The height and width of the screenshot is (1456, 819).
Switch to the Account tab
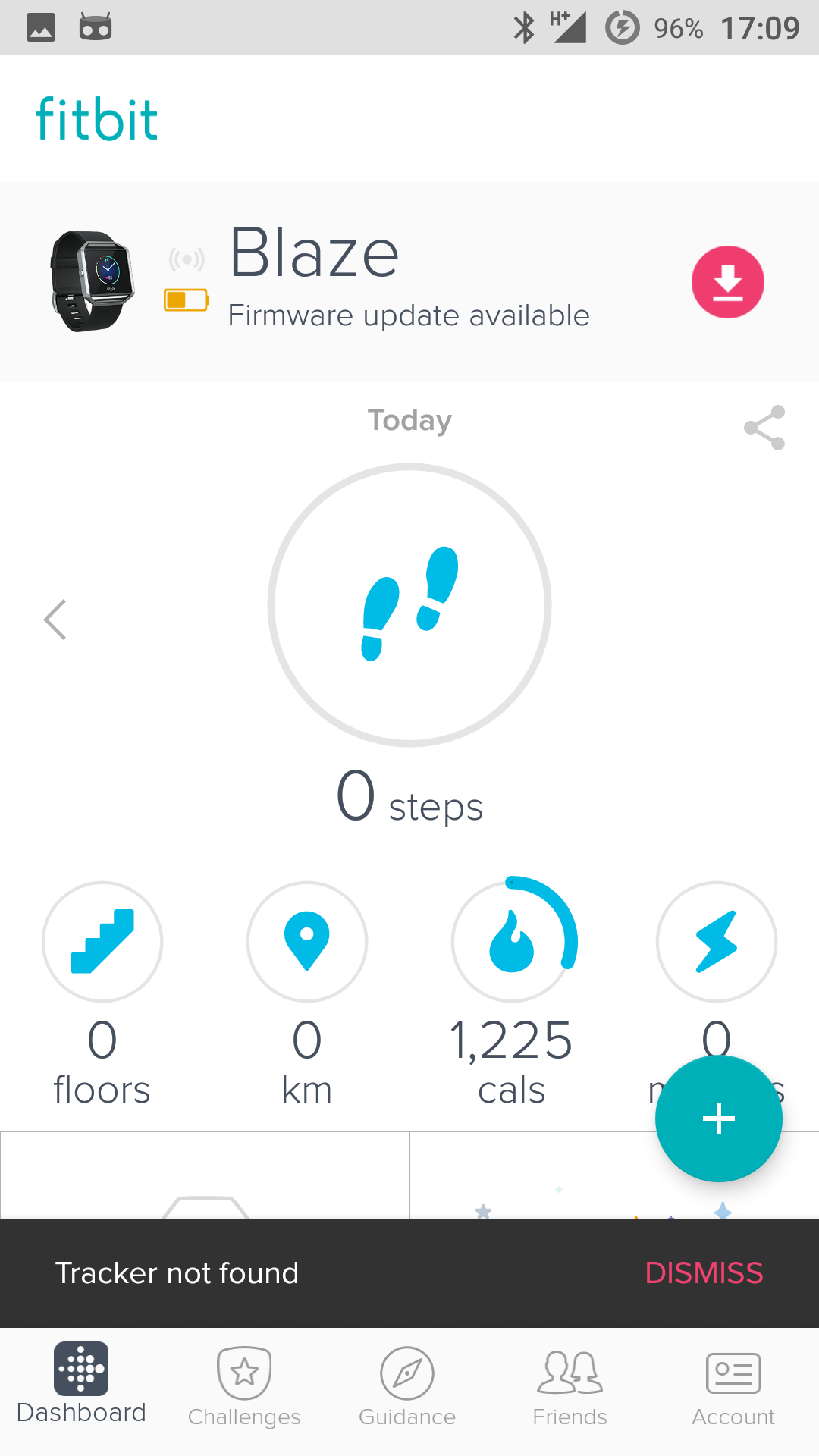733,1388
